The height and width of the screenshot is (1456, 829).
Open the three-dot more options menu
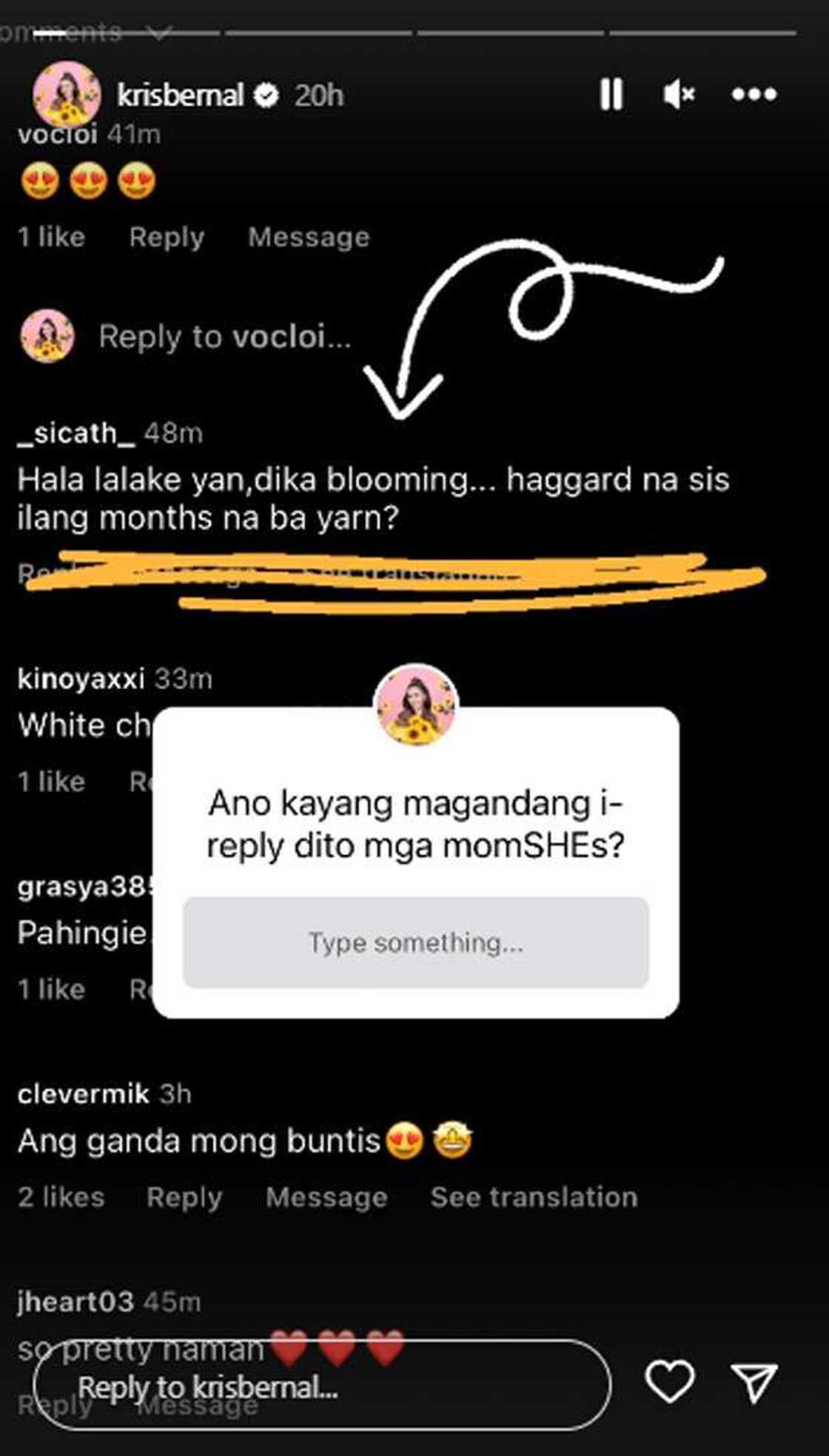point(754,95)
